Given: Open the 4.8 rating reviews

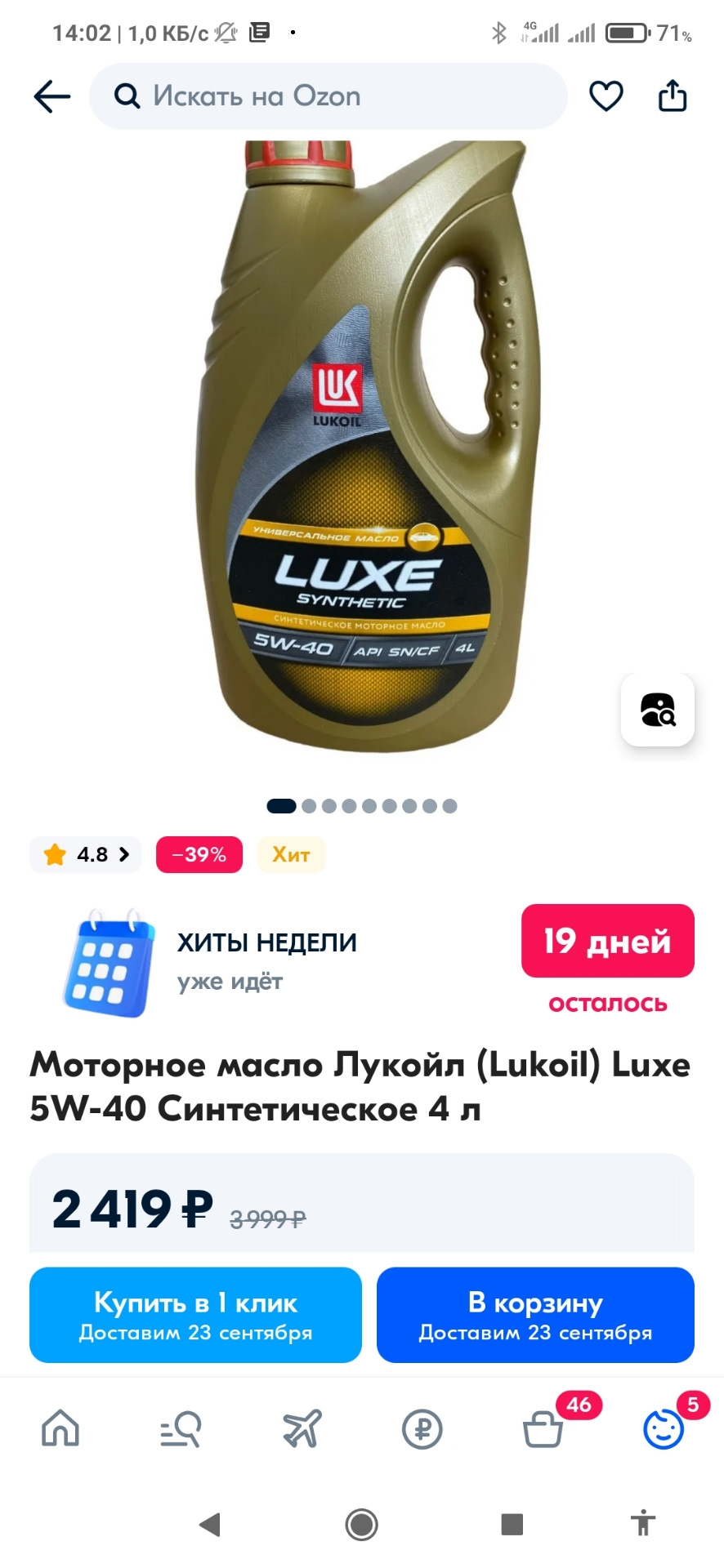Looking at the screenshot, I should (86, 854).
